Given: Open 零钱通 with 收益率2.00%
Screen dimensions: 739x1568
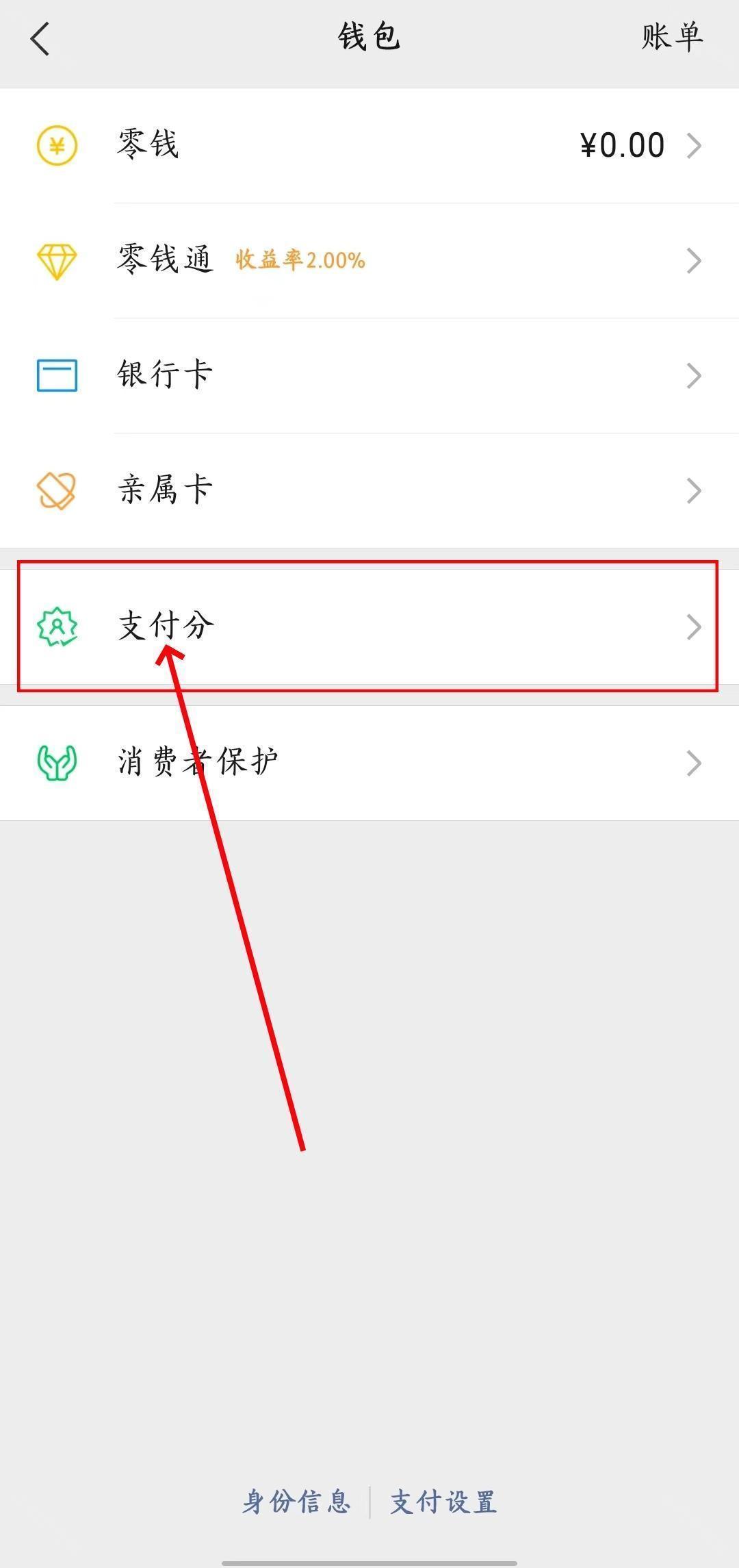Looking at the screenshot, I should click(369, 260).
